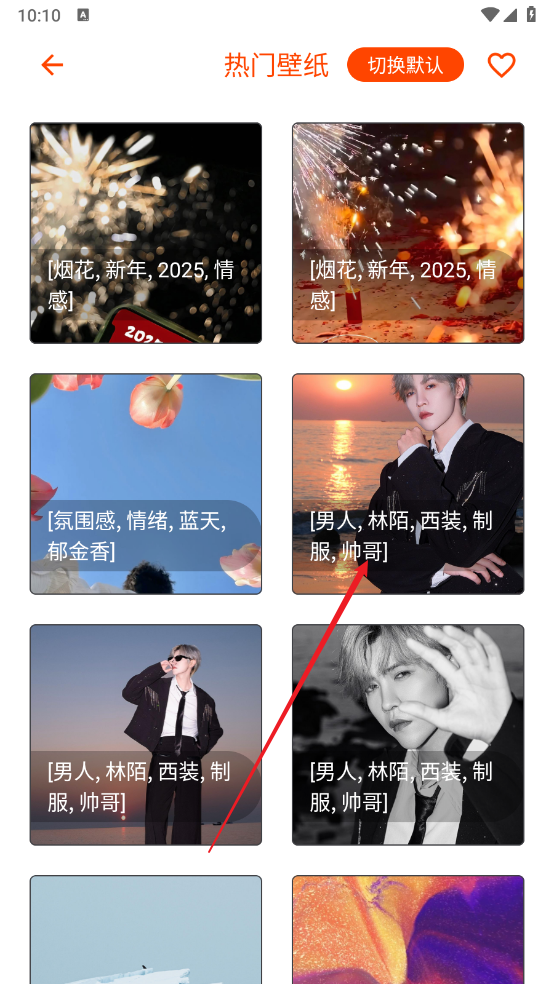Open the sunset beach man in suit wallpaper

pyautogui.click(x=408, y=484)
